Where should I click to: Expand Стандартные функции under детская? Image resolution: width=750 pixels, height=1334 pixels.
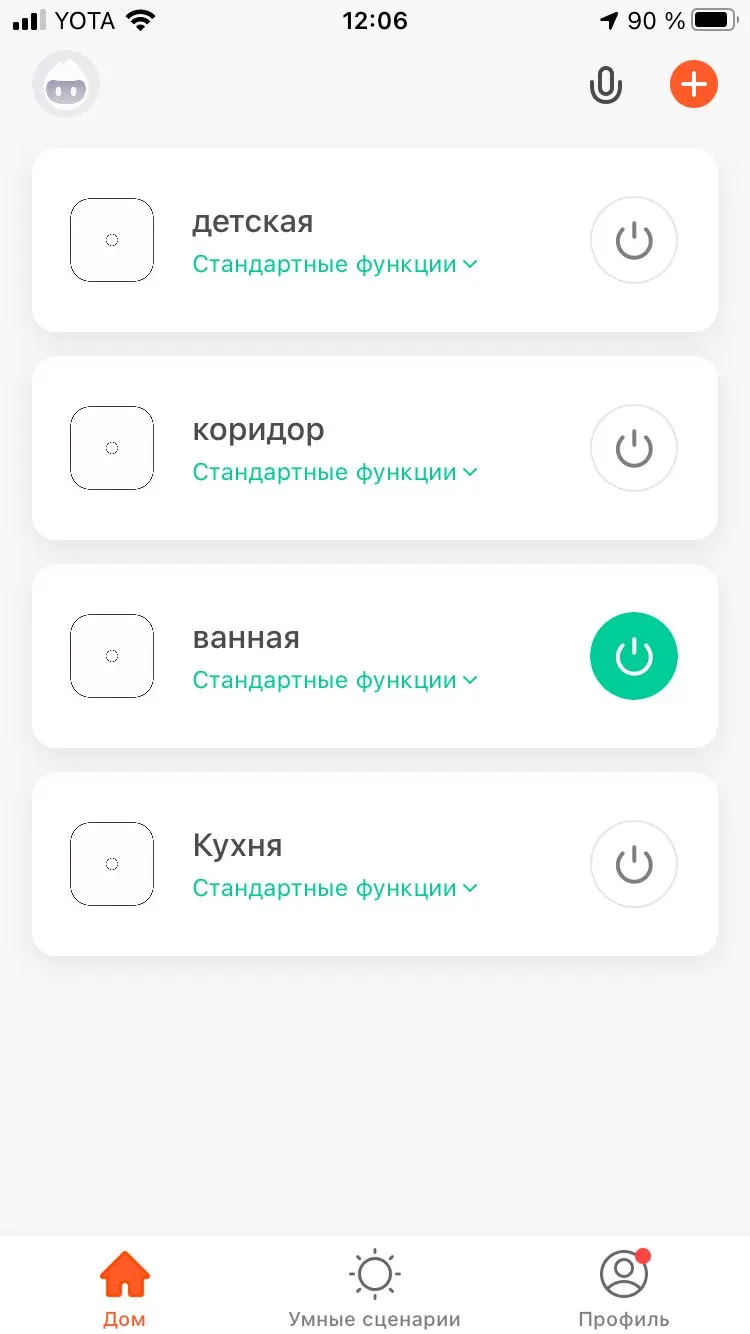point(334,265)
